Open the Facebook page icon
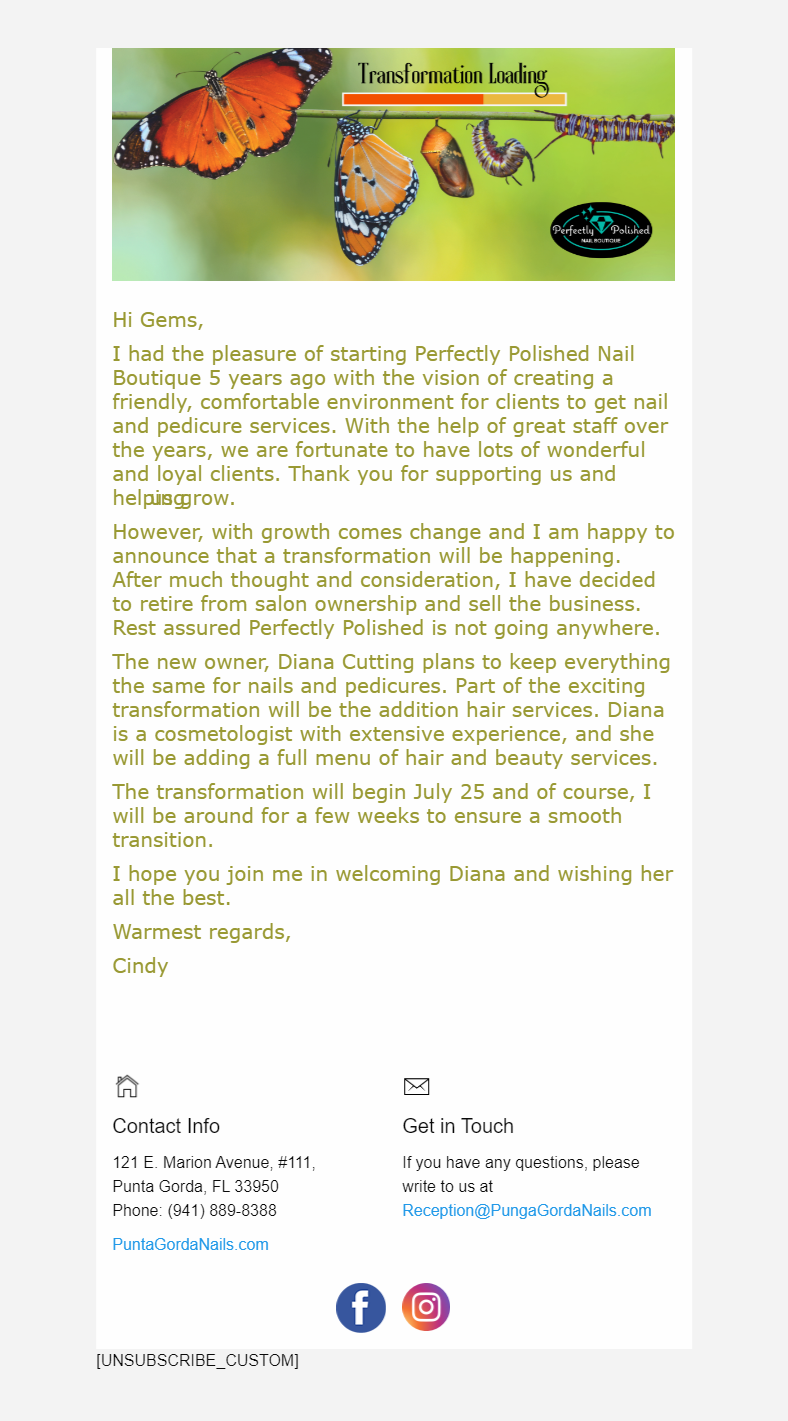This screenshot has width=788, height=1421. (360, 1307)
